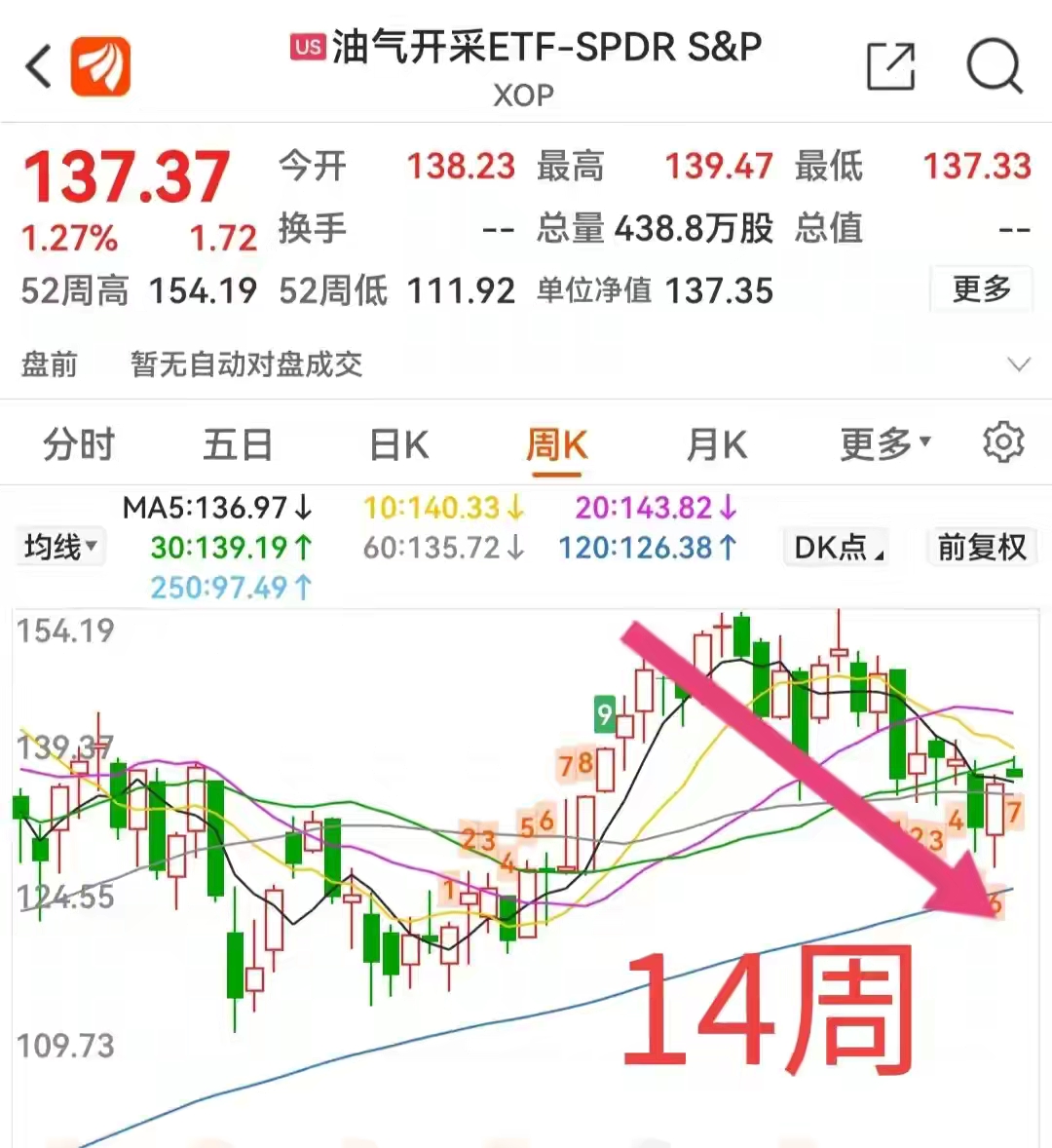This screenshot has height=1148, width=1052.
Task: Select the 日K daily candlestick tab
Action: pyautogui.click(x=397, y=443)
